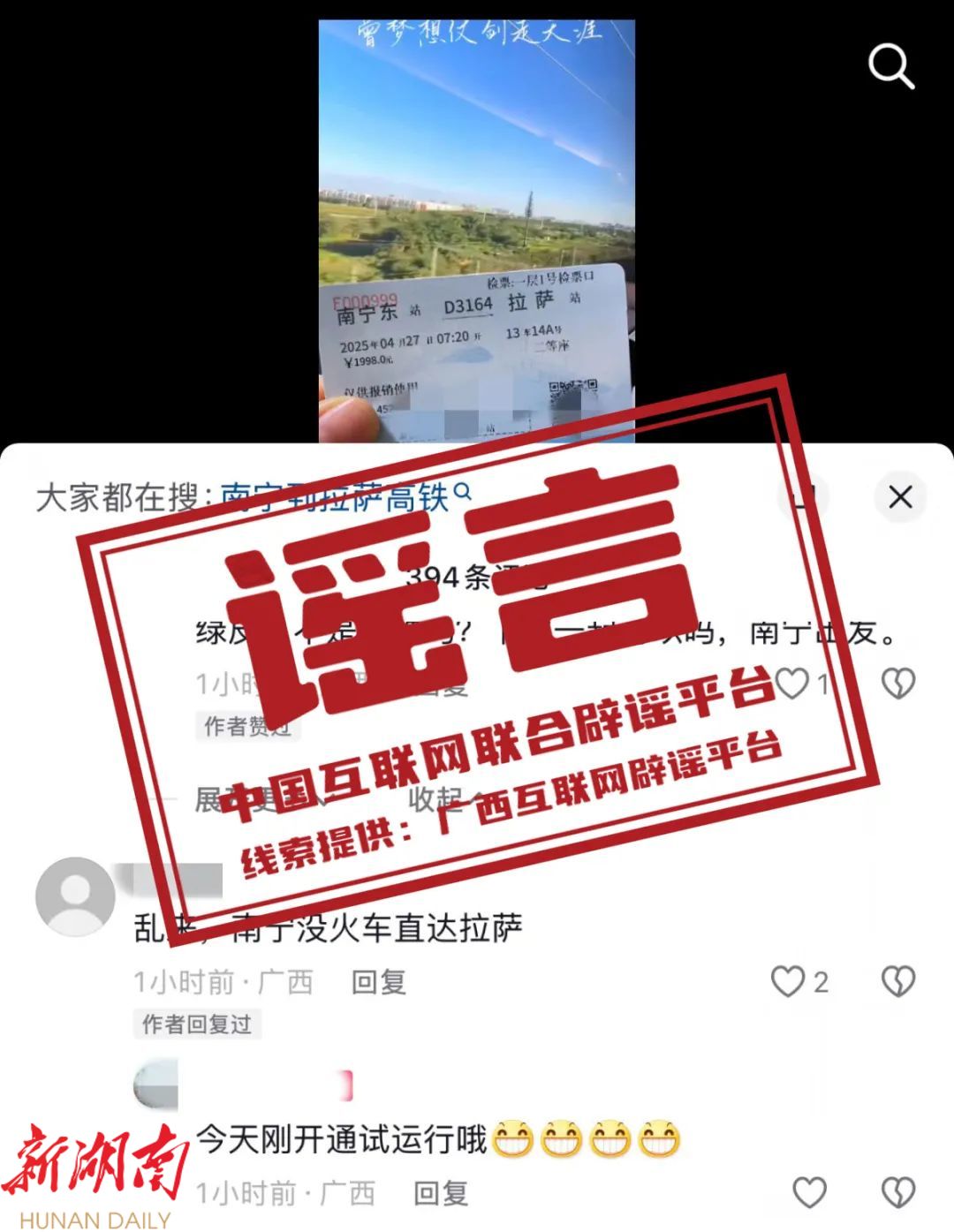Dislike the comment 南宁没火车直达拉萨
The width and height of the screenshot is (954, 1232).
(898, 981)
